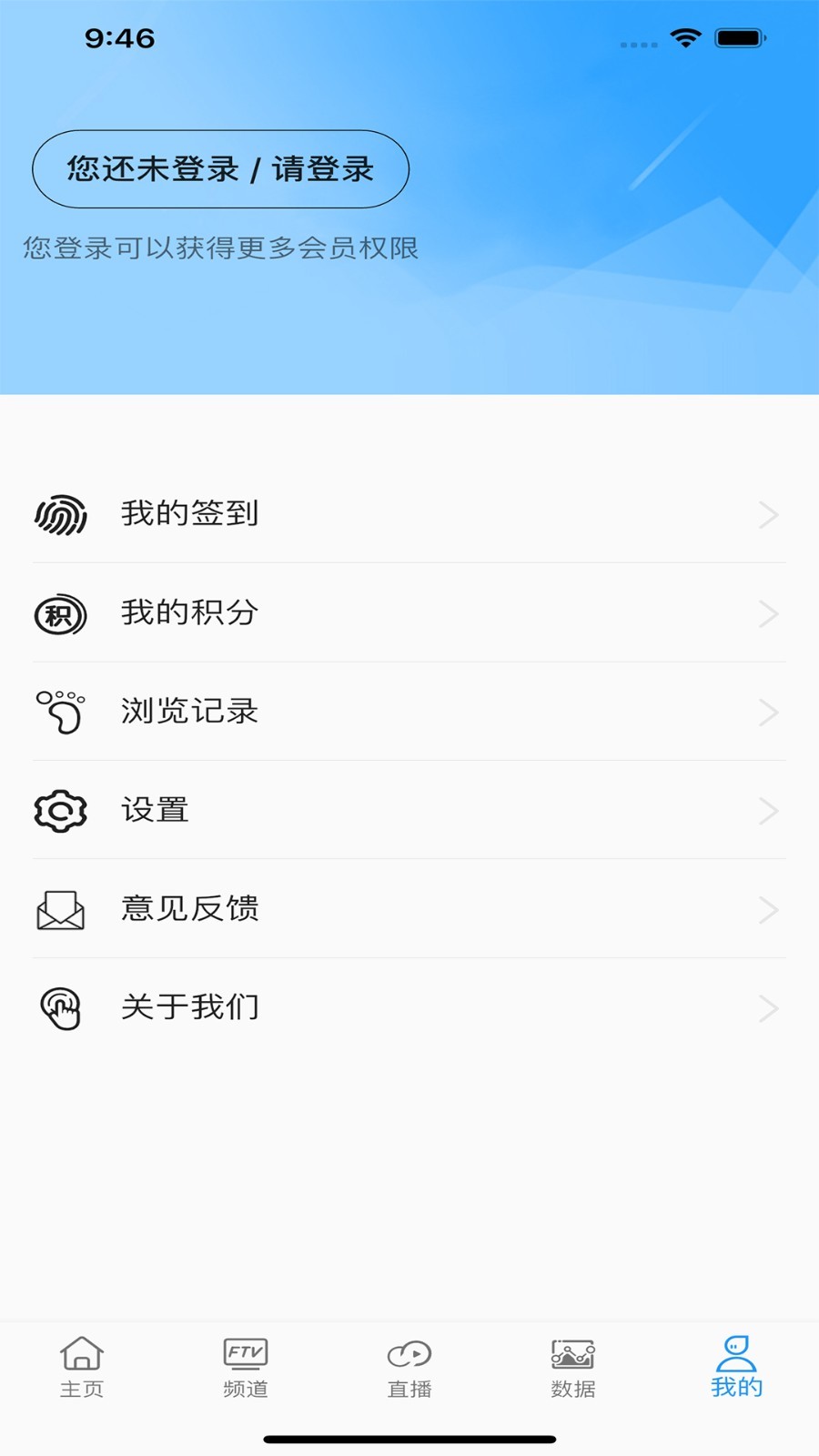Go to the 直播 live tab
The width and height of the screenshot is (819, 1456).
click(x=409, y=1368)
